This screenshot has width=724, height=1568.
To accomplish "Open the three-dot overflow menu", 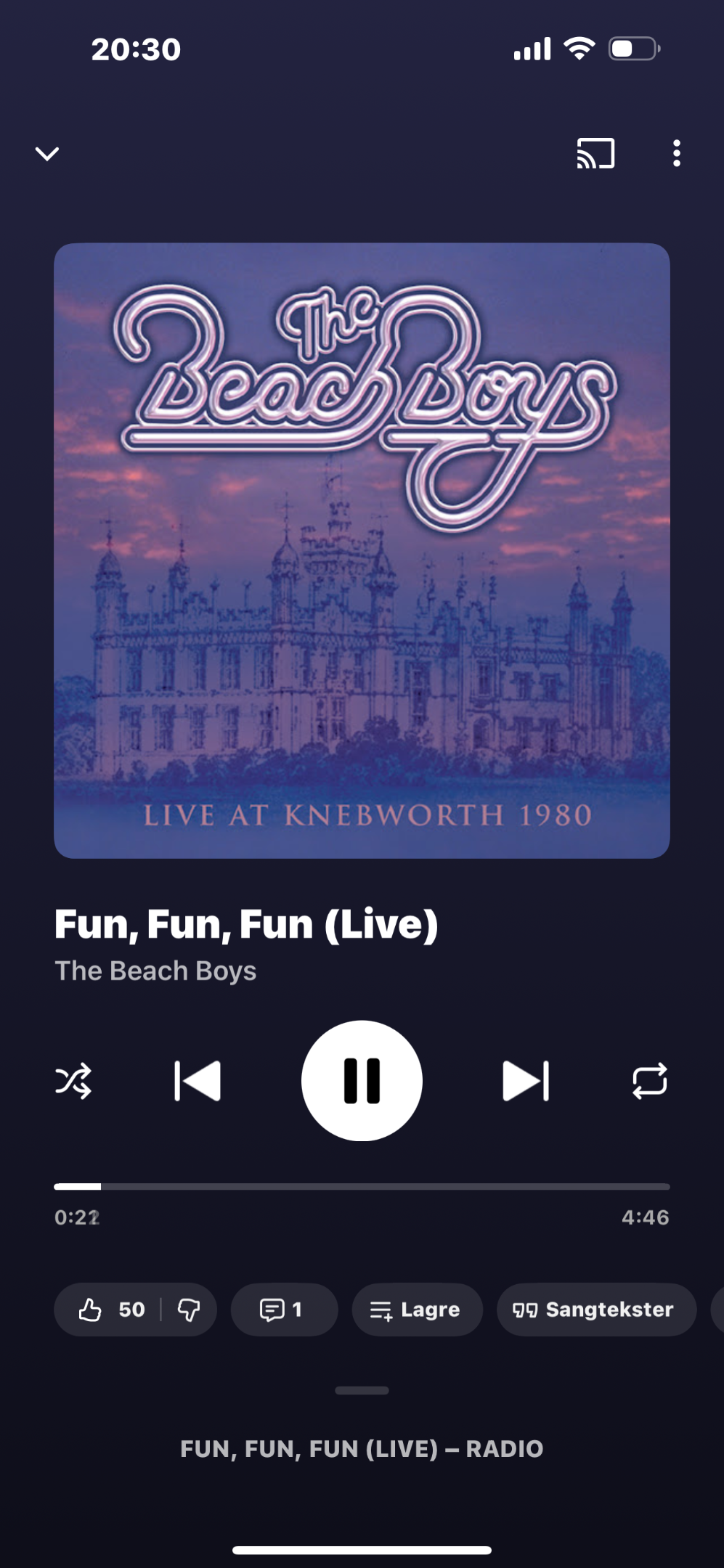I will 676,153.
